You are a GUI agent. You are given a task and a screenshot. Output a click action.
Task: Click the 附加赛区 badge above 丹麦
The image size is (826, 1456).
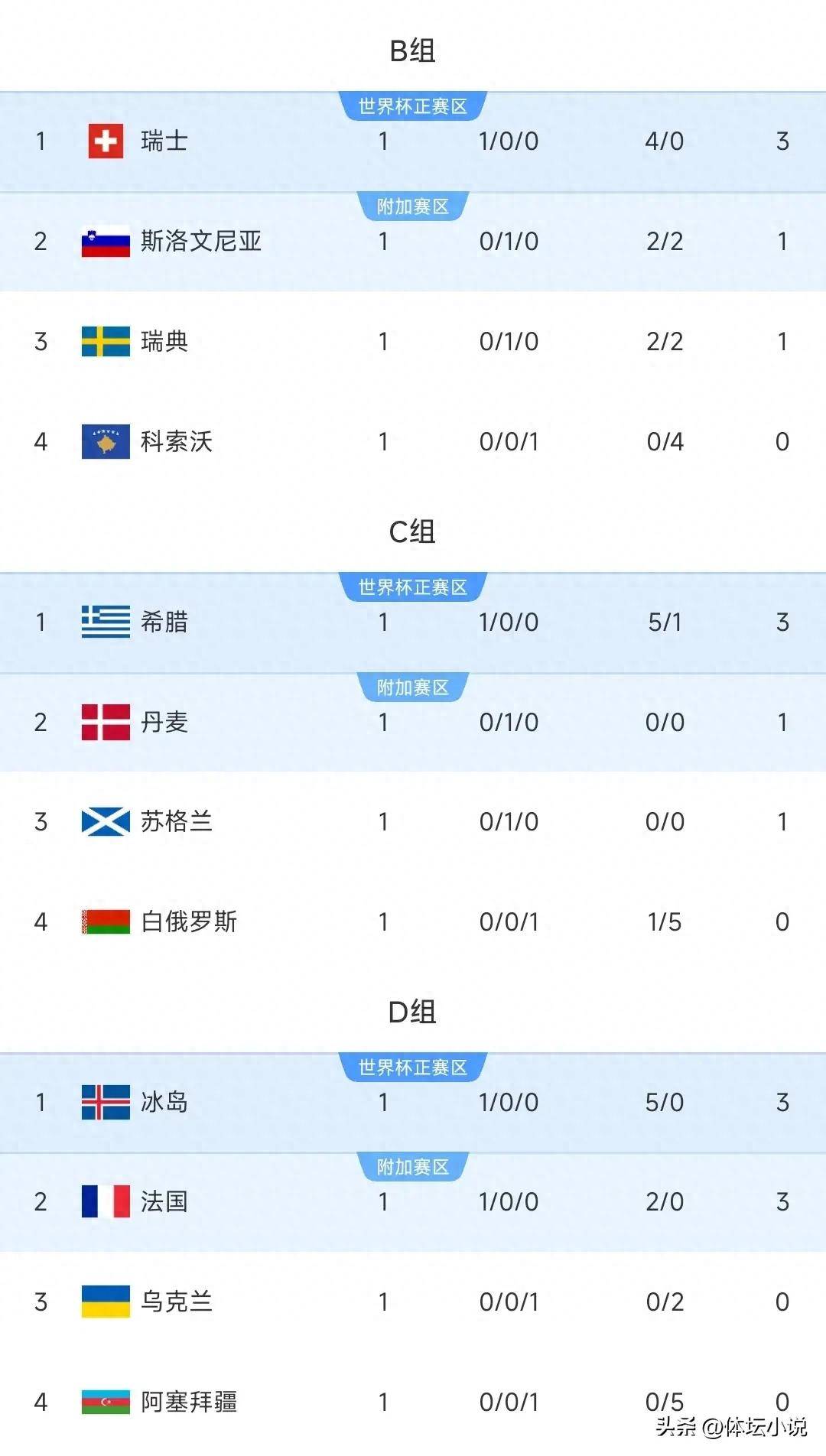pos(413,687)
